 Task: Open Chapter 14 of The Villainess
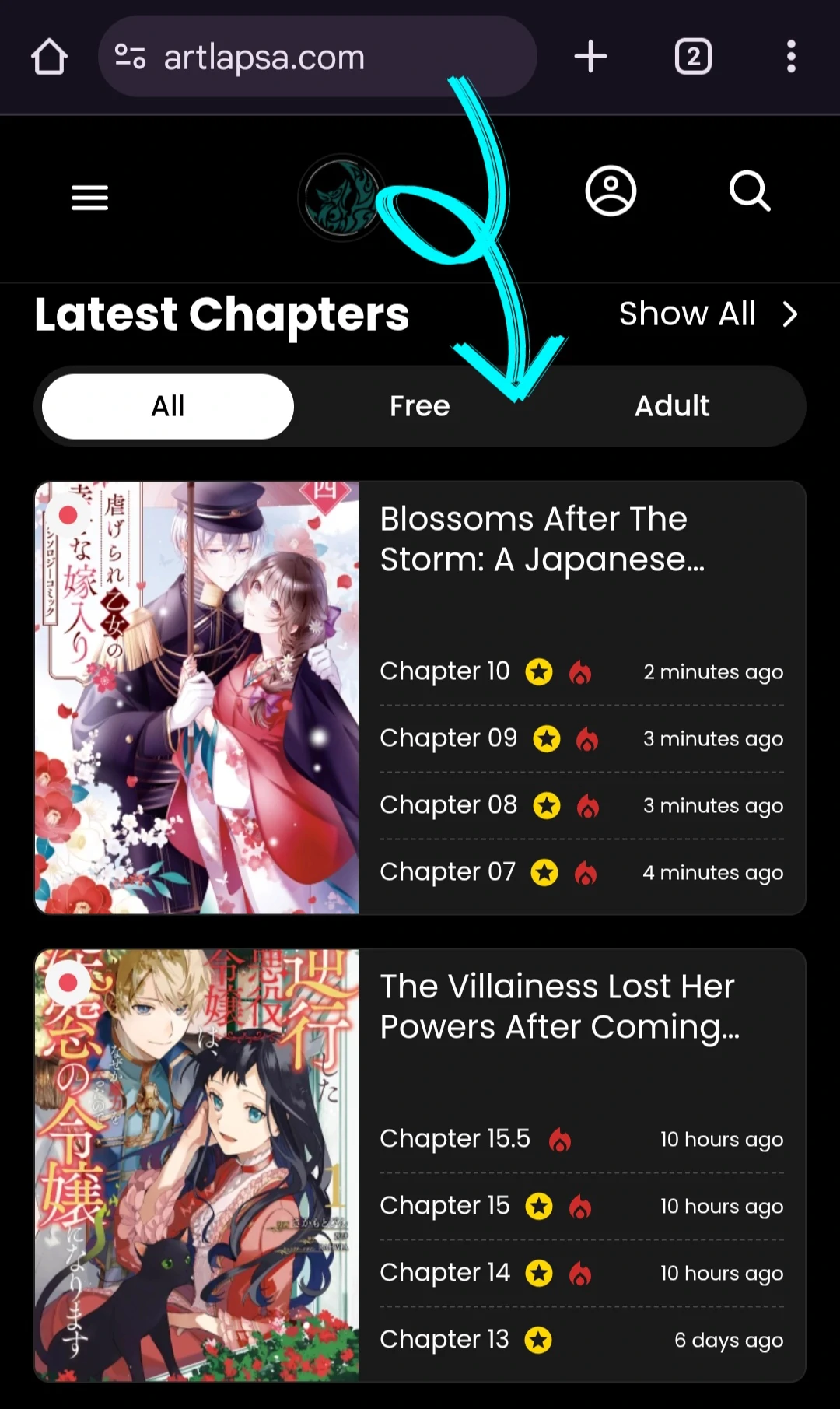pyautogui.click(x=445, y=1273)
